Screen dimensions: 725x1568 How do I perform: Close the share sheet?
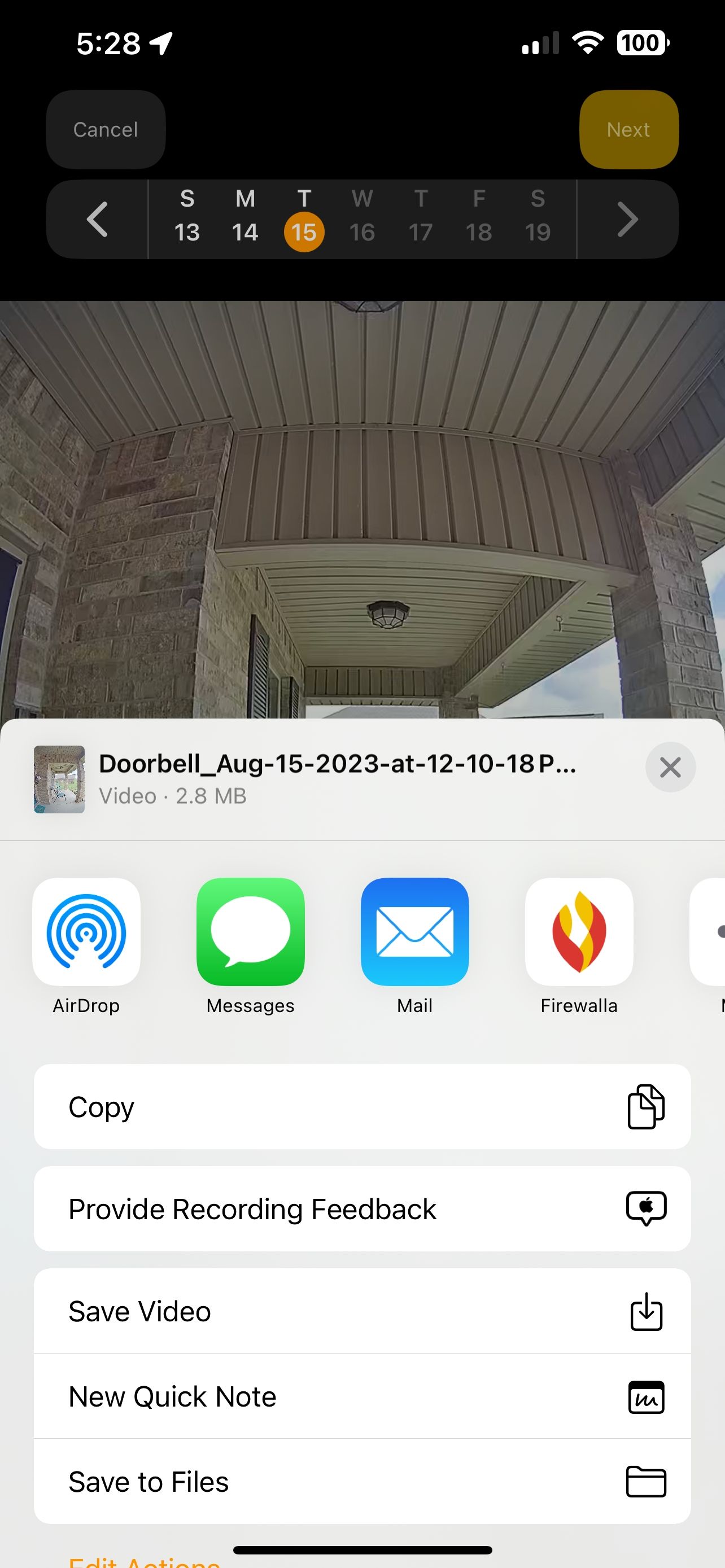670,767
